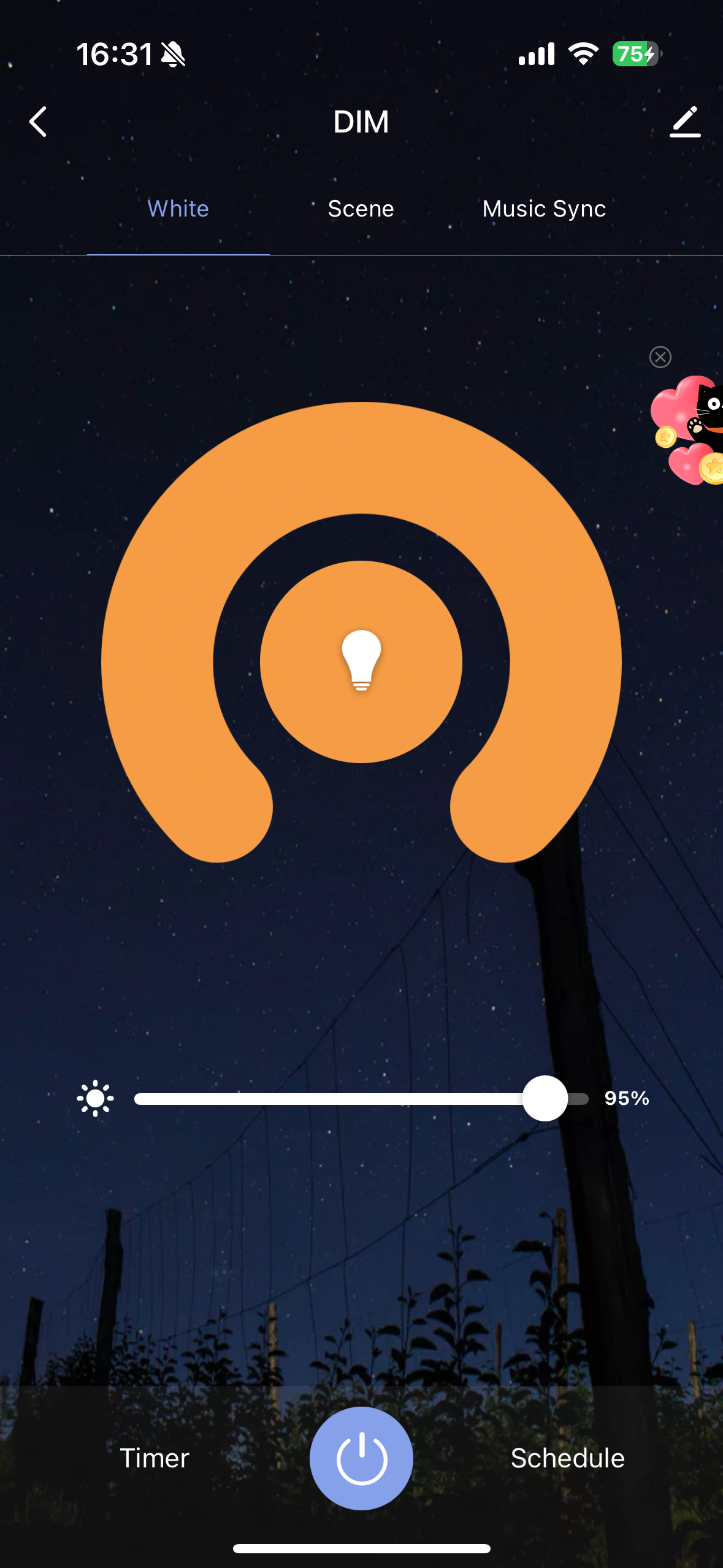Edit the DIM device name
This screenshot has height=1568, width=723.
684,121
